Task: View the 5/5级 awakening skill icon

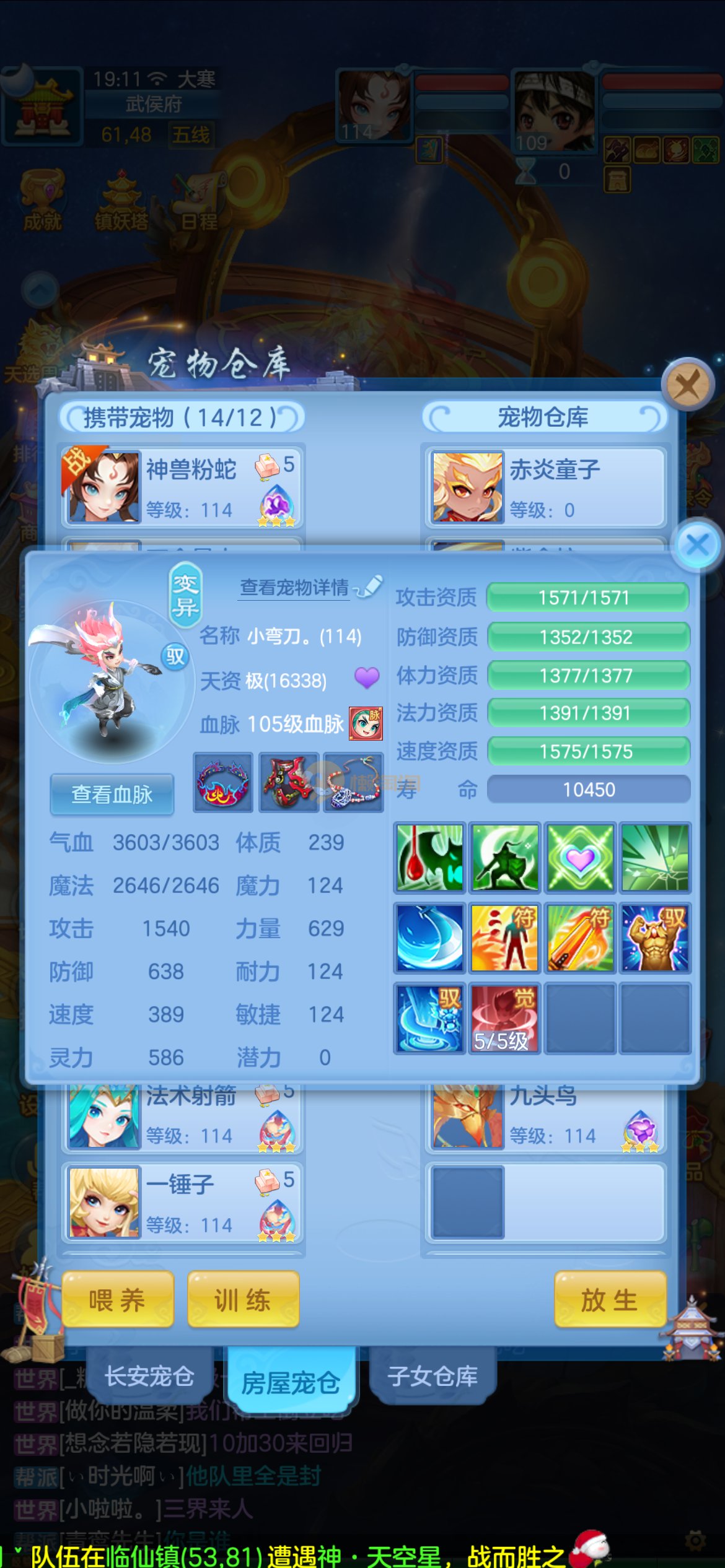Action: 504,1017
